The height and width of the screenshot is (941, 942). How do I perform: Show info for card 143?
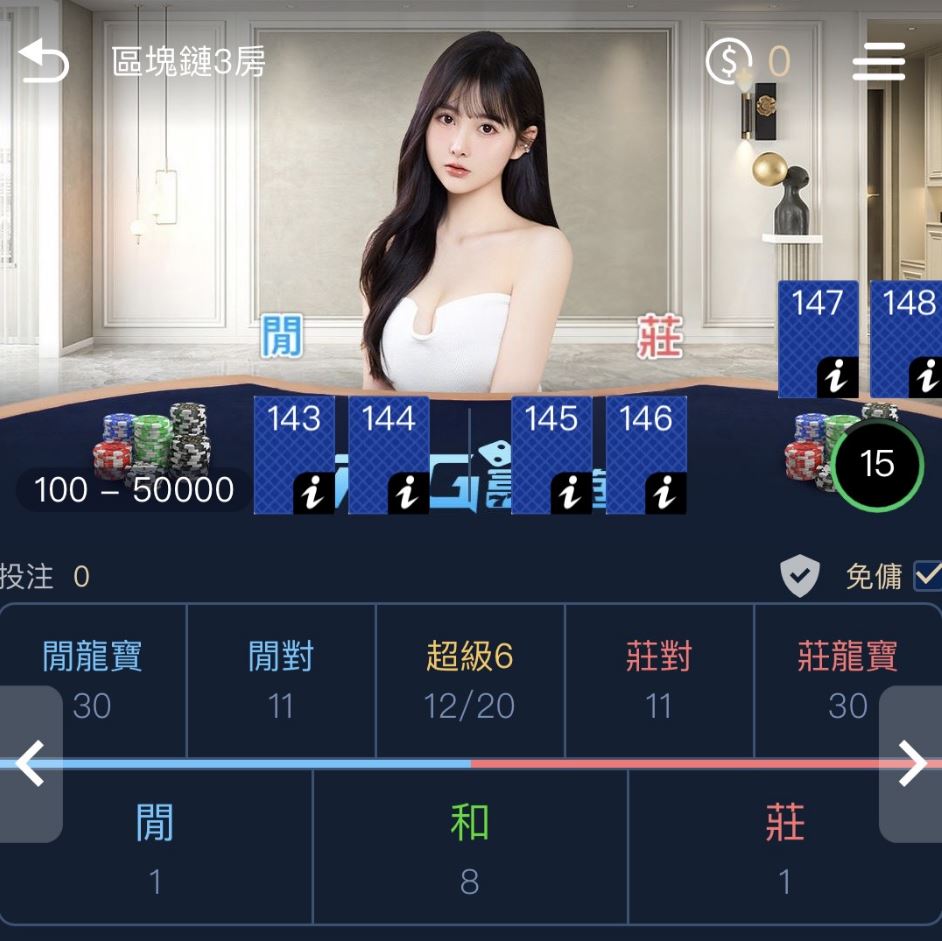click(313, 493)
